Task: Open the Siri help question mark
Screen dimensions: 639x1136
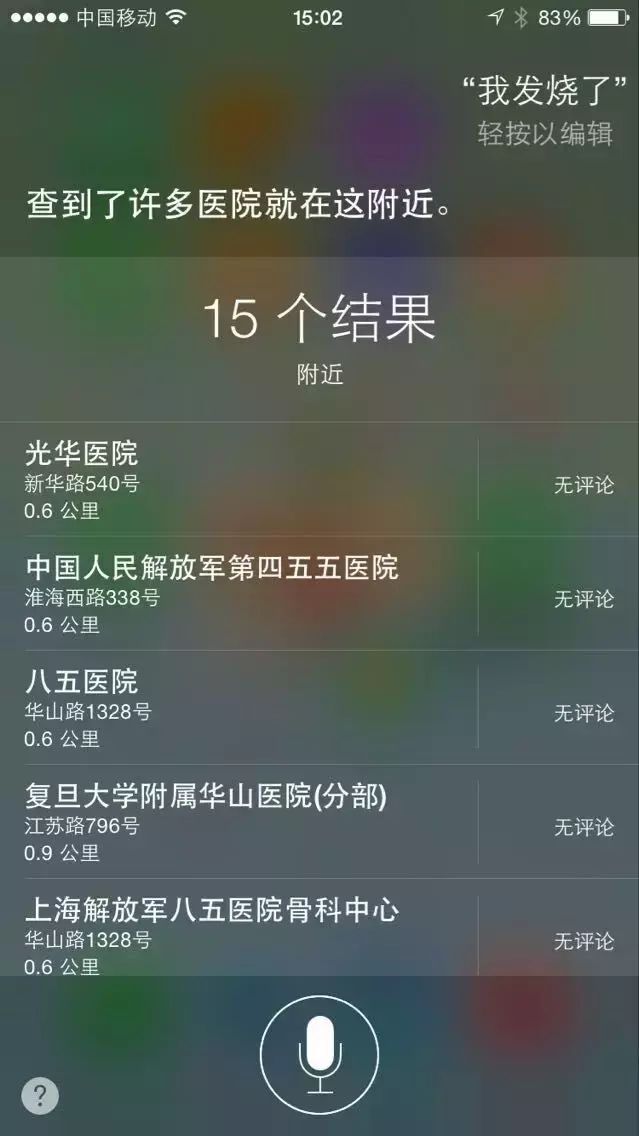Action: click(40, 1095)
